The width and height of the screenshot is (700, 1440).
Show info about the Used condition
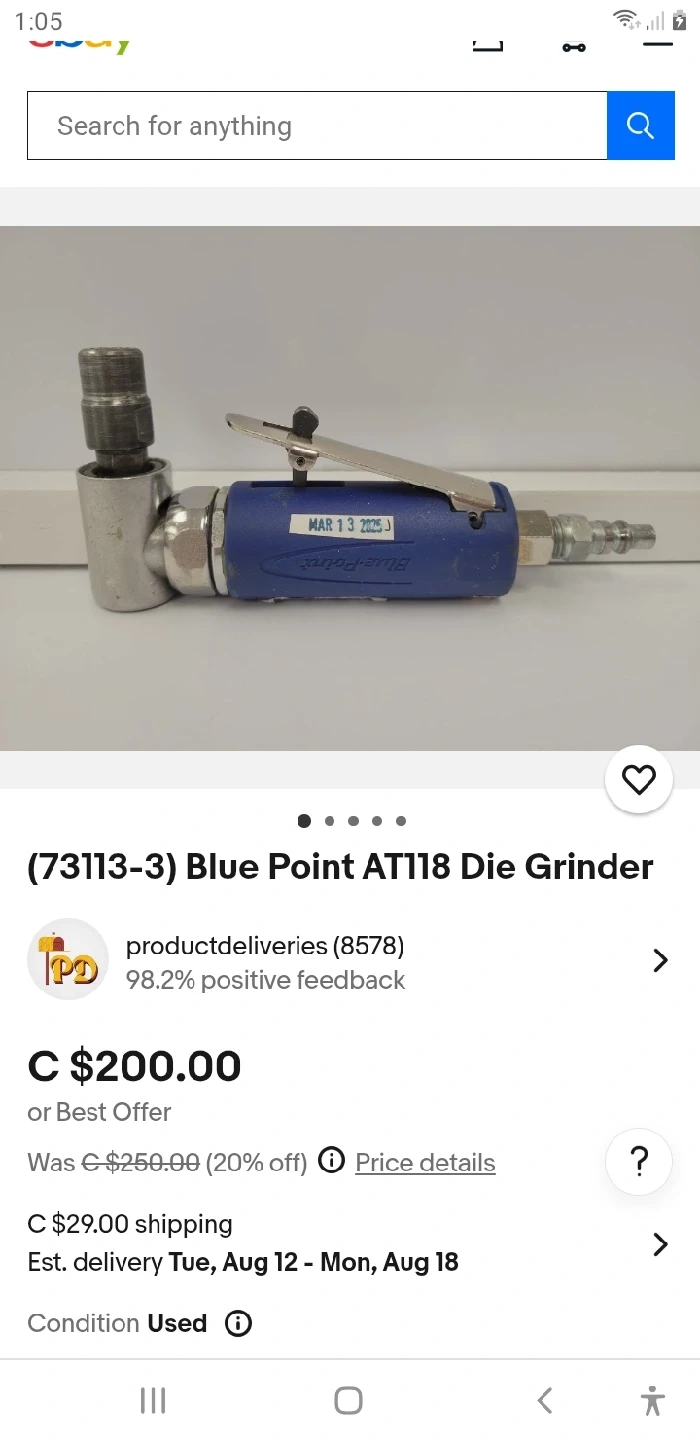(x=238, y=1324)
